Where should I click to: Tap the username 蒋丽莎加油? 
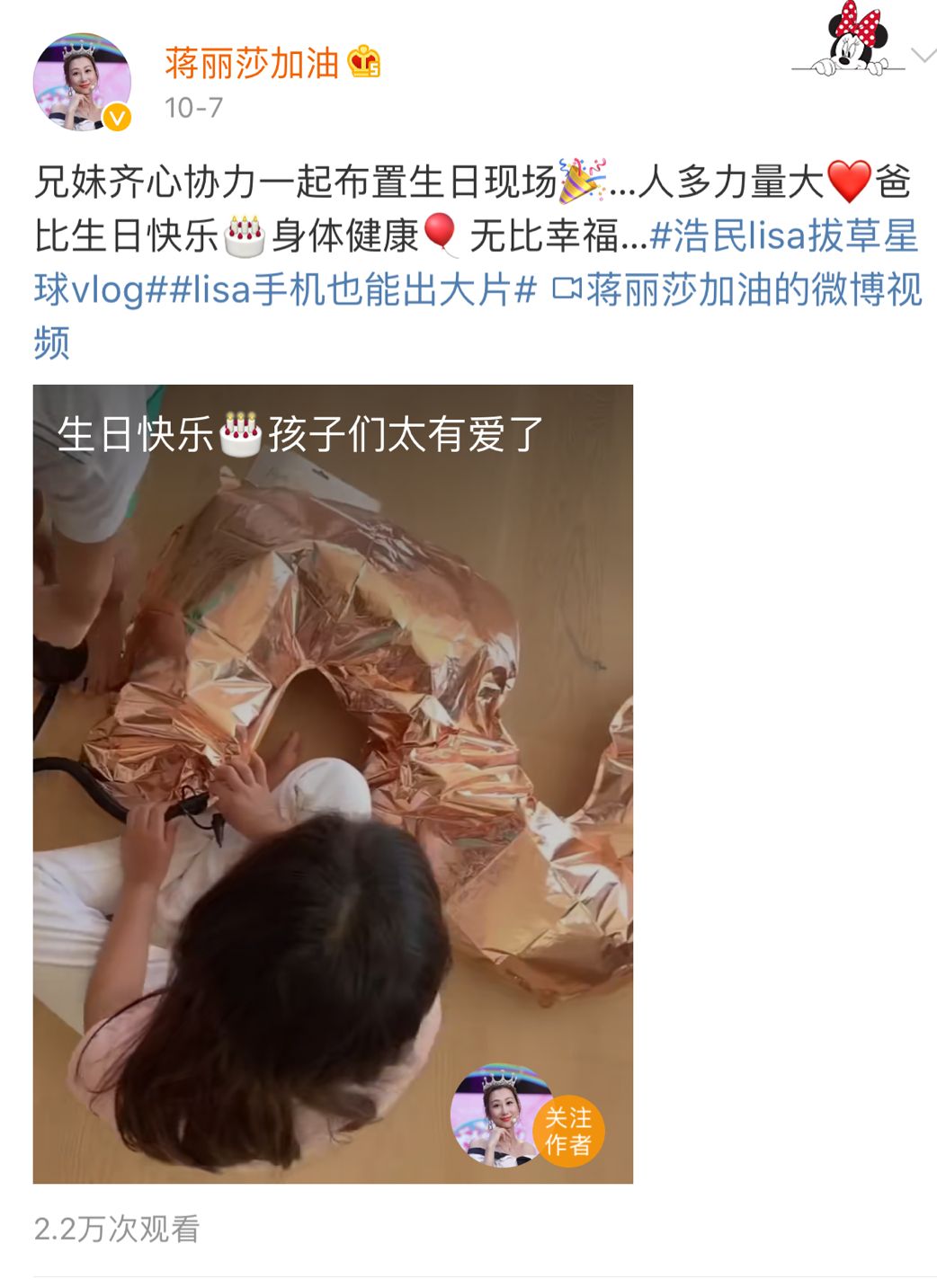[252, 64]
